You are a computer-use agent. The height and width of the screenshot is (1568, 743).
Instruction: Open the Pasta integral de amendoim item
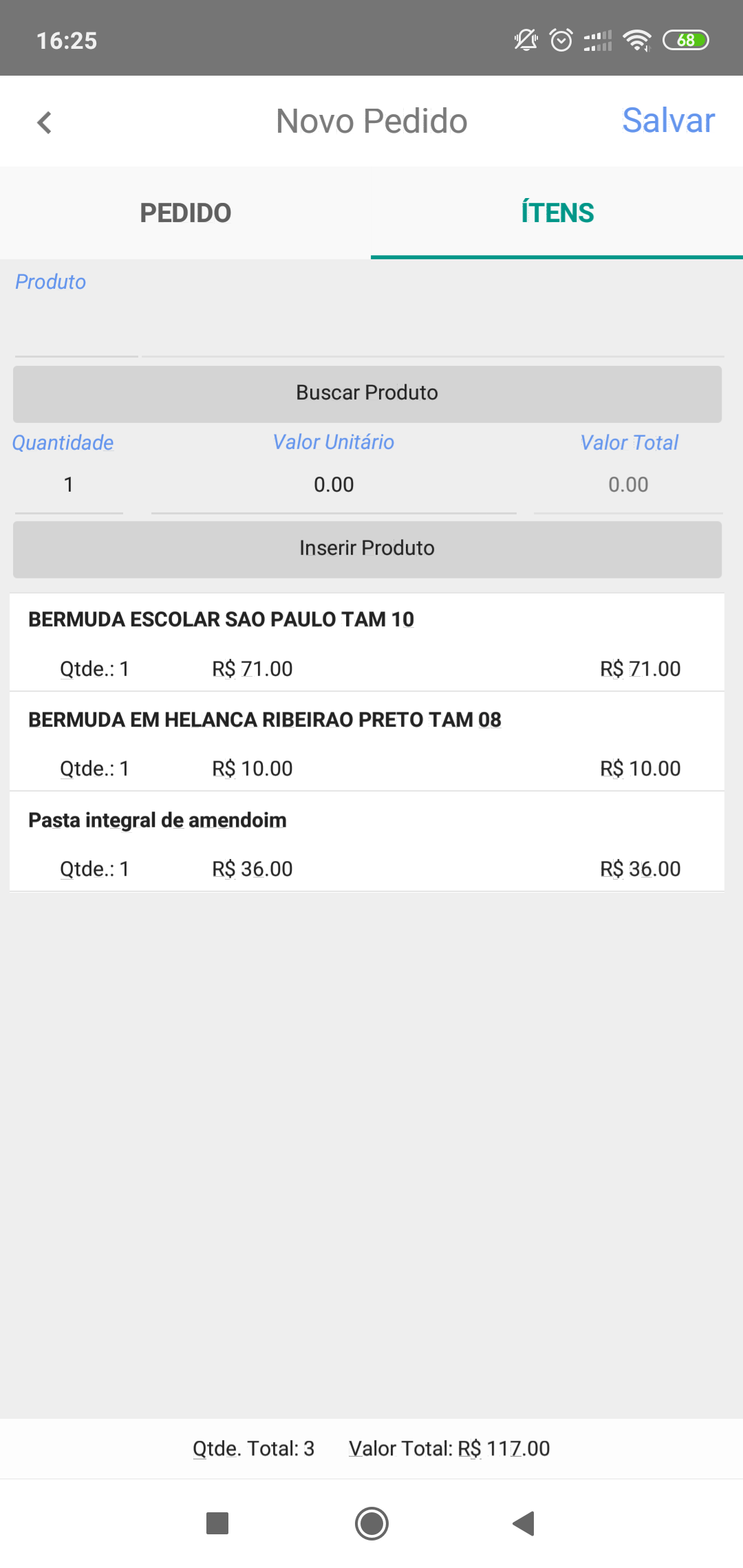(367, 842)
